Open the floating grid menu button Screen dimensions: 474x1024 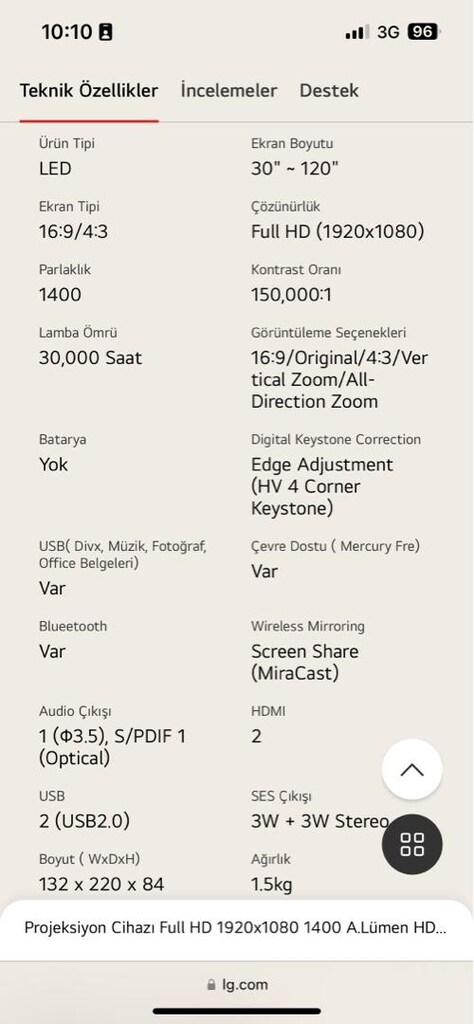(412, 844)
